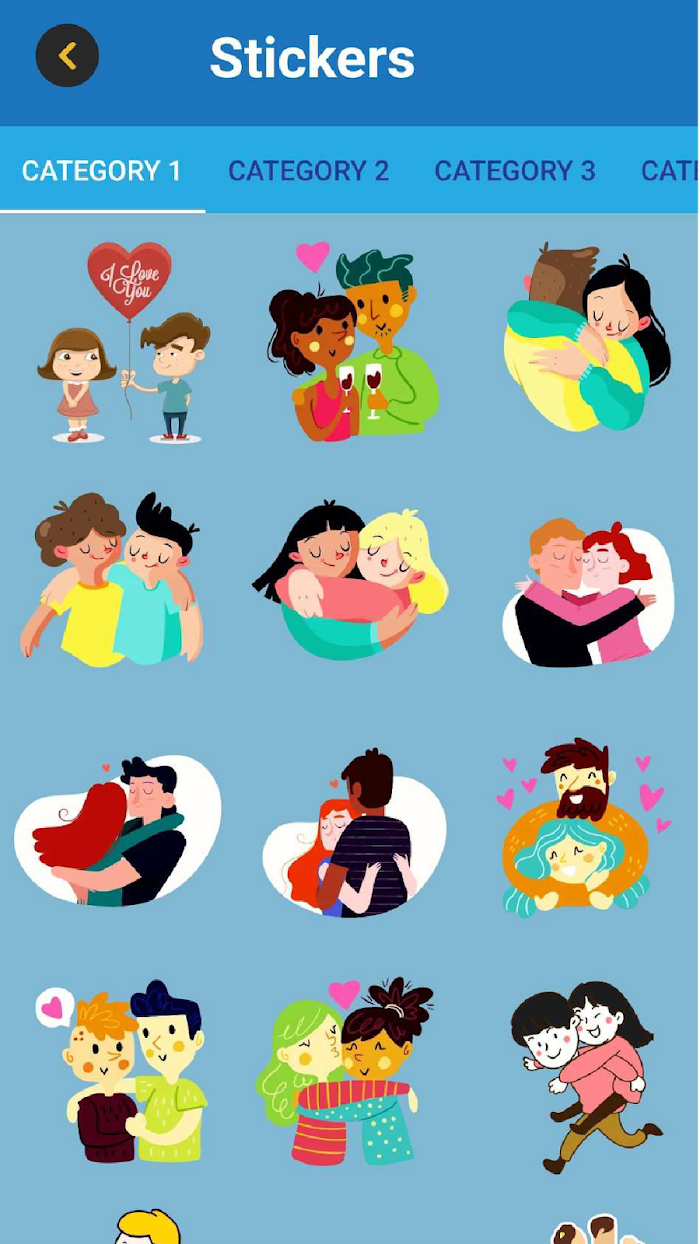Viewport: 700px width, 1244px height.
Task: Select the Category 1 tab
Action: click(x=102, y=171)
